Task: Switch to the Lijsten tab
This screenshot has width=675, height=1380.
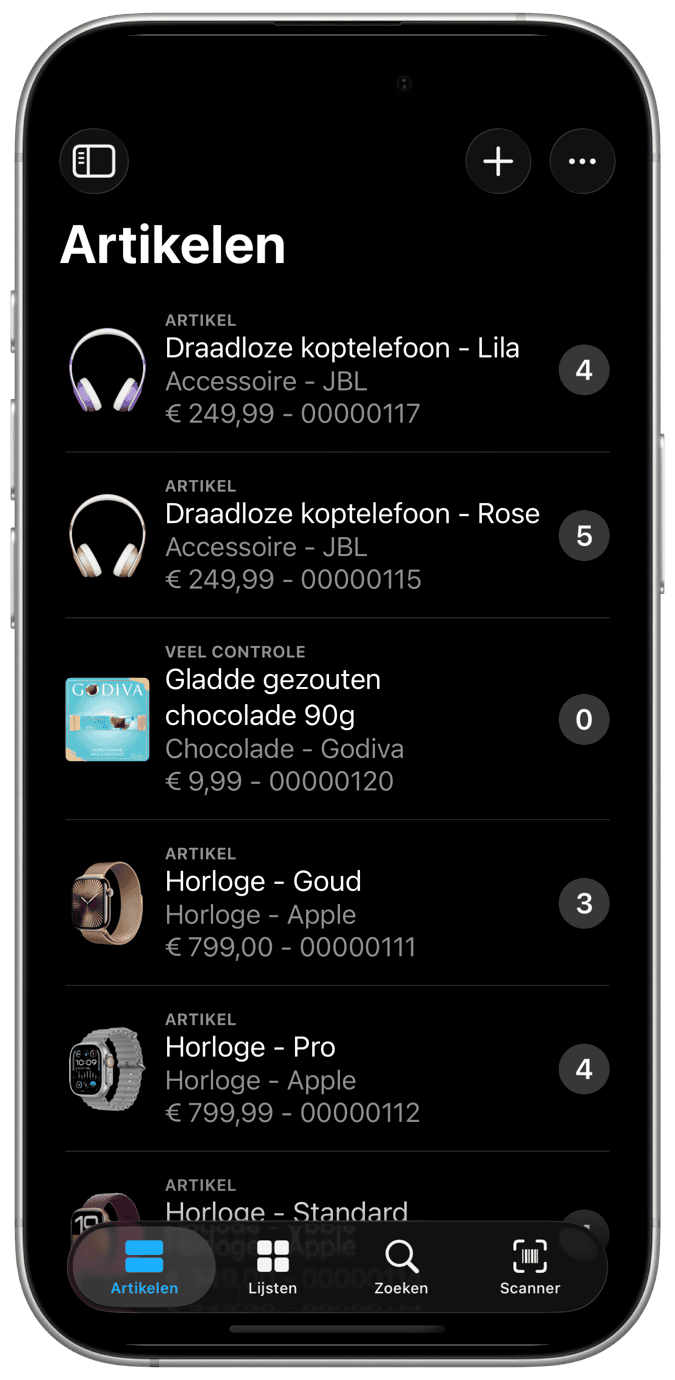Action: click(273, 1267)
